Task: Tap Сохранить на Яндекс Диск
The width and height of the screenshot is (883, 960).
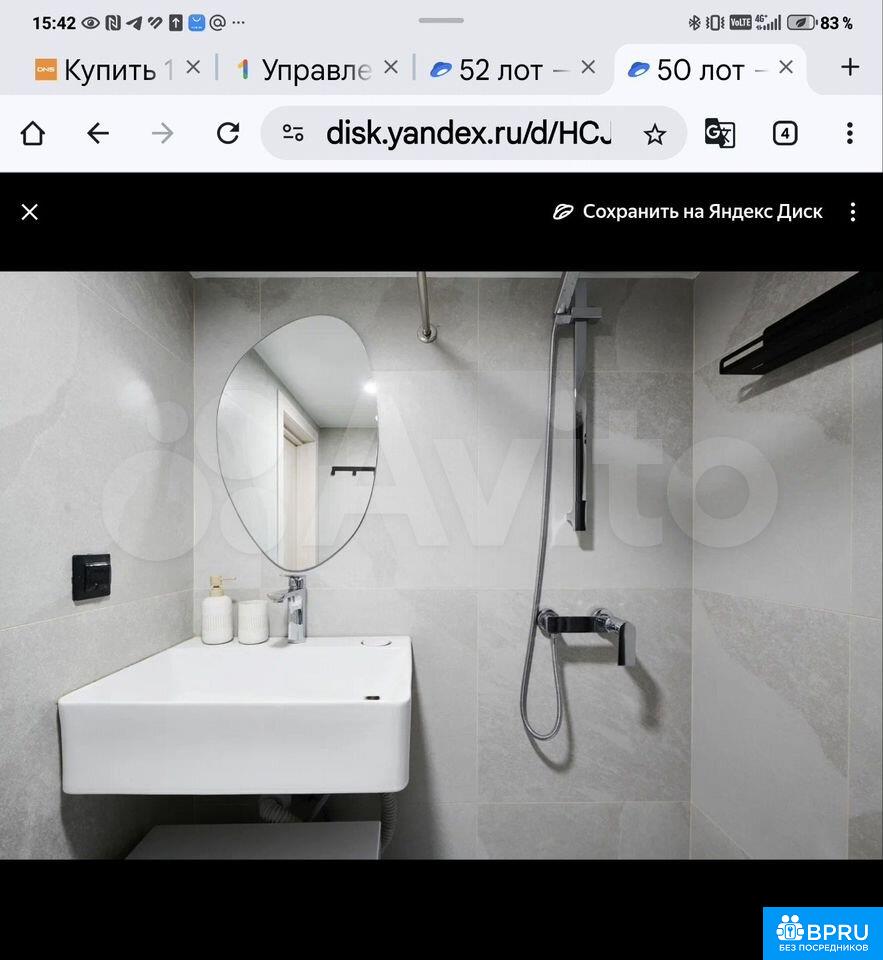Action: coord(689,212)
